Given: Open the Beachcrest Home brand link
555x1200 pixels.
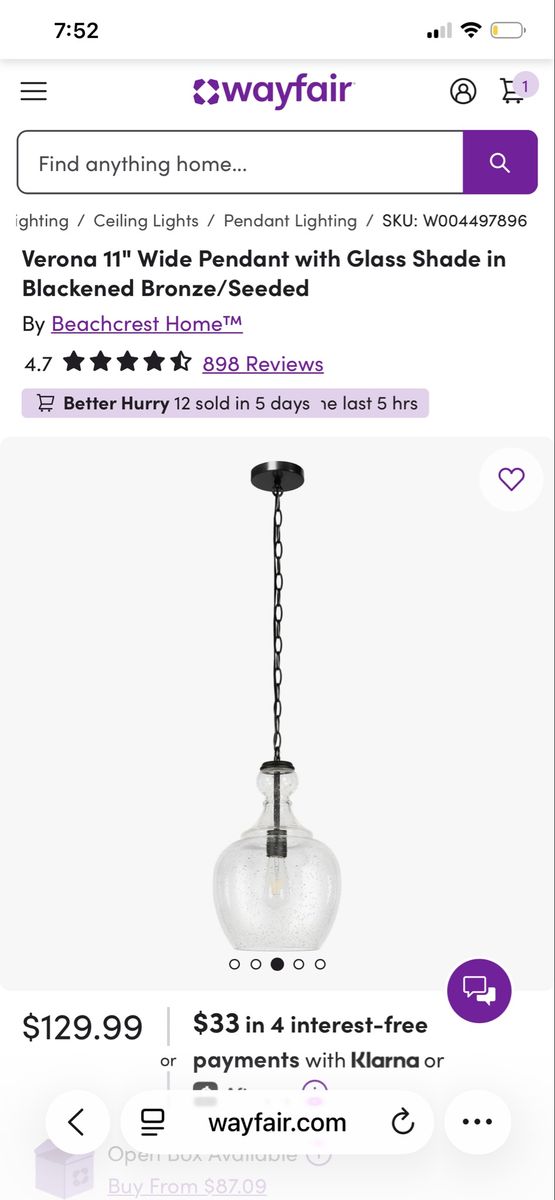Looking at the screenshot, I should point(147,324).
